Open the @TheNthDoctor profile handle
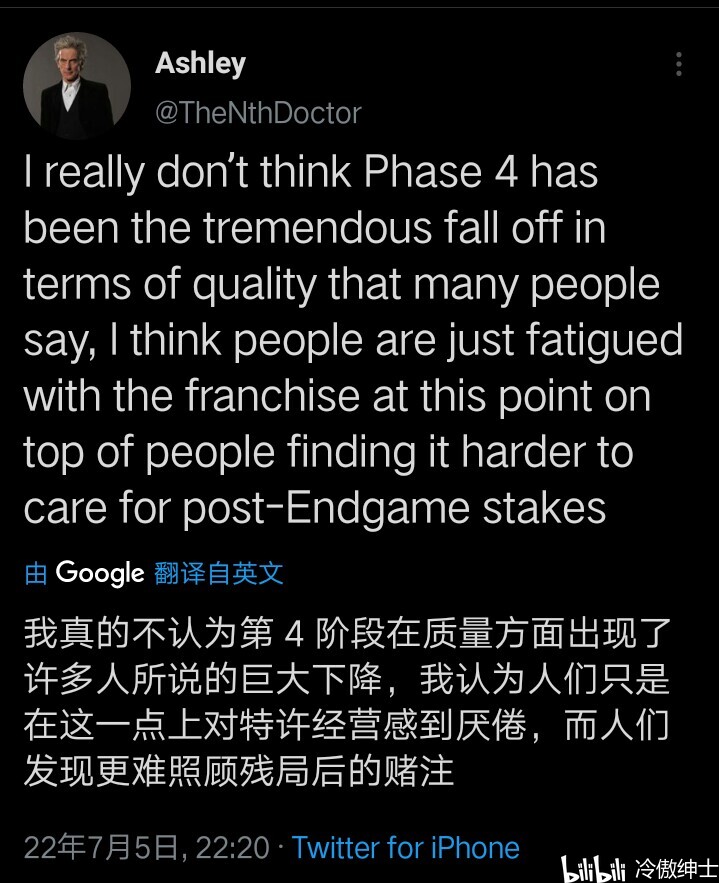 258,113
